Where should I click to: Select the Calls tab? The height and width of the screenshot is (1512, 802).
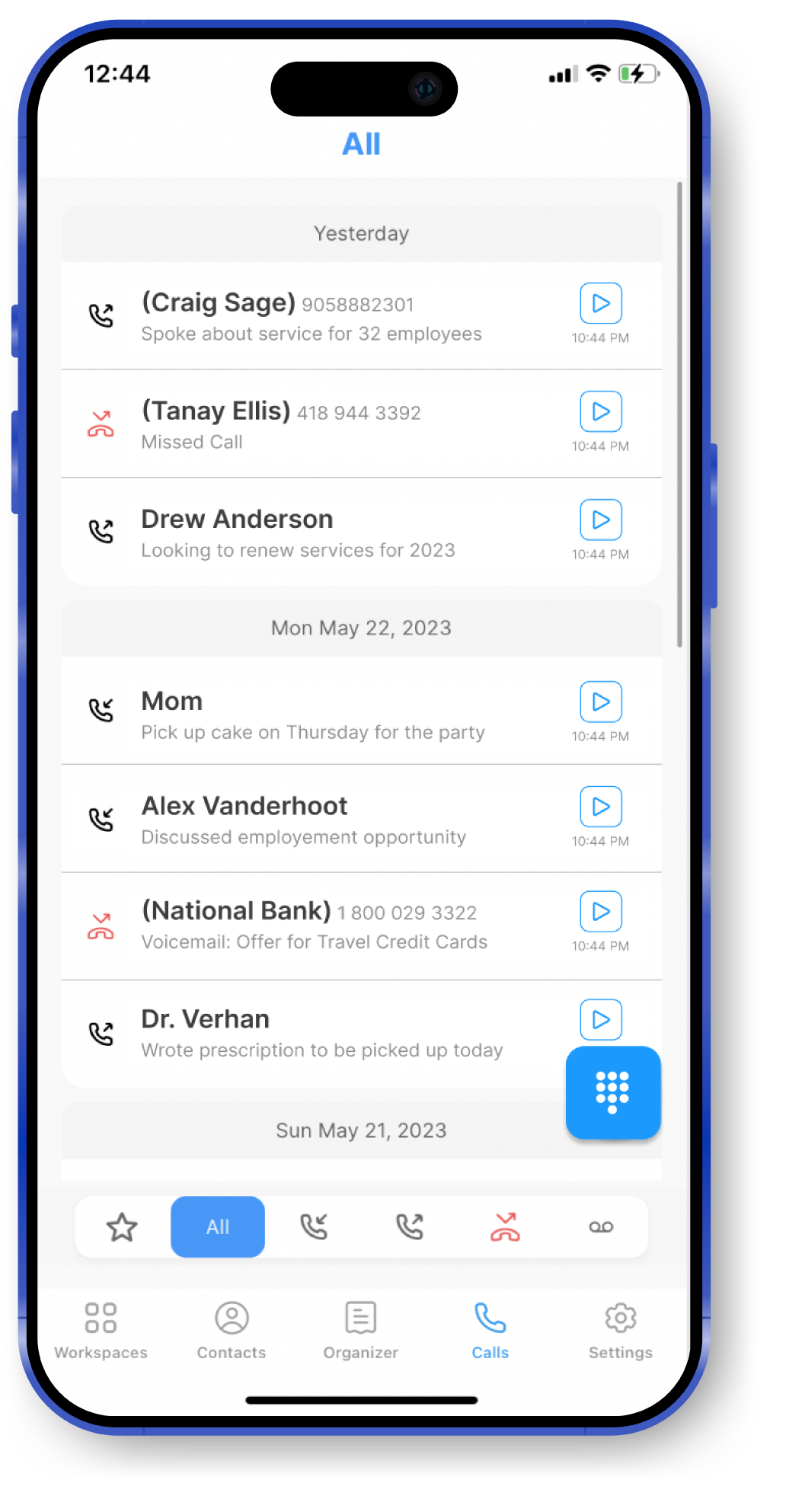tap(490, 1331)
